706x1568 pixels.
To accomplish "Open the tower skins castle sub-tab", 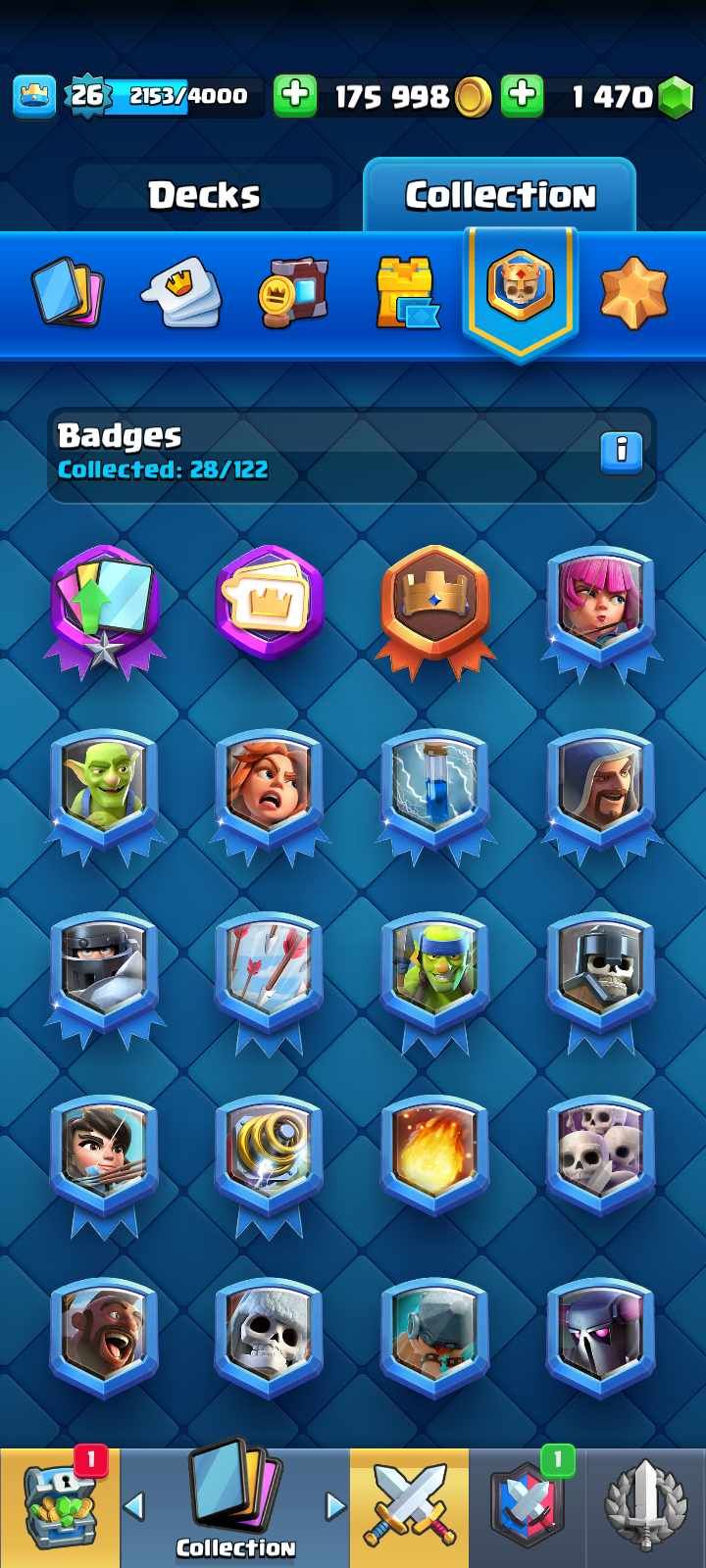I will pyautogui.click(x=406, y=292).
